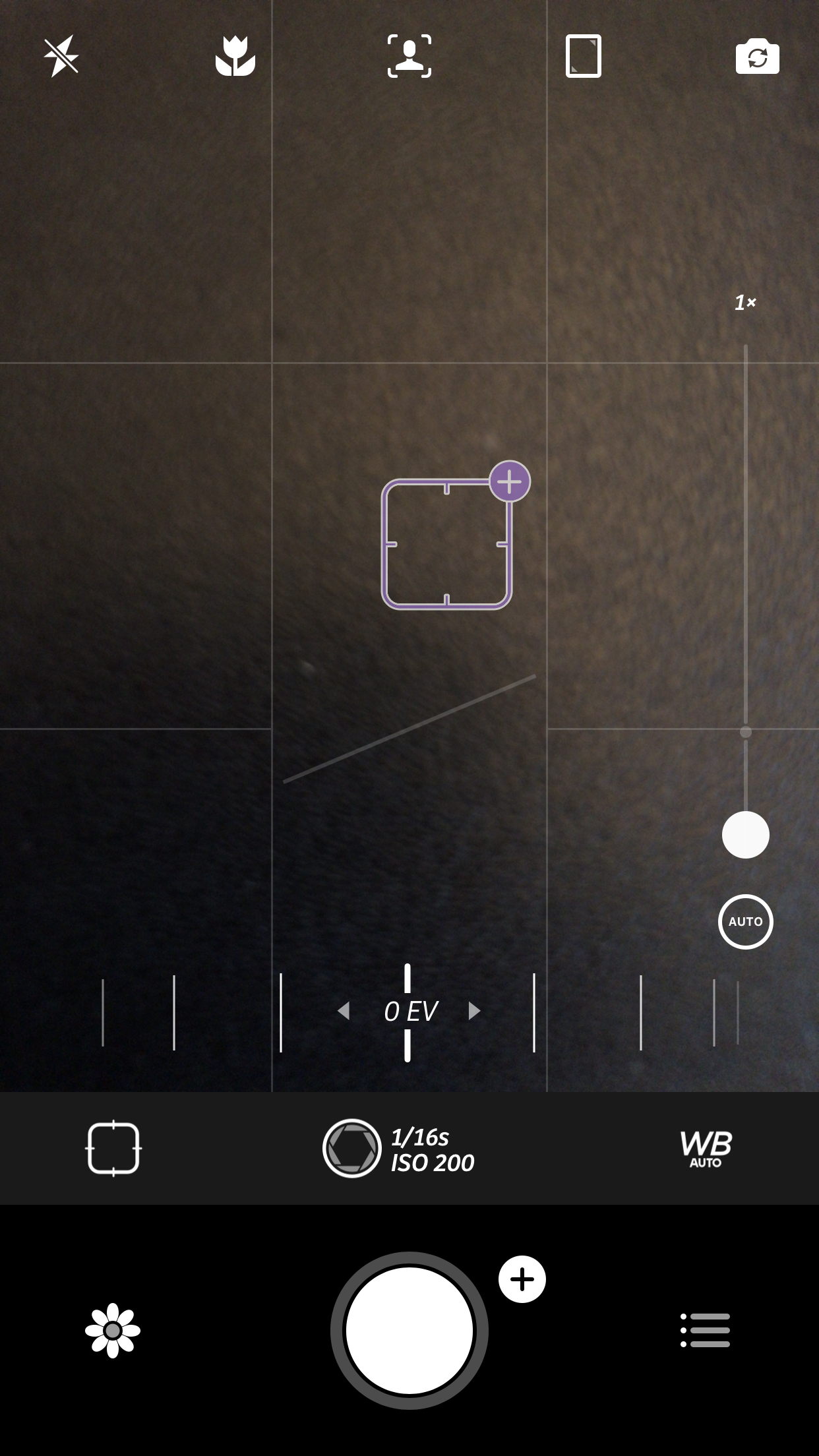This screenshot has width=819, height=1456.
Task: Tap the plus button beside the shutter
Action: [522, 1279]
